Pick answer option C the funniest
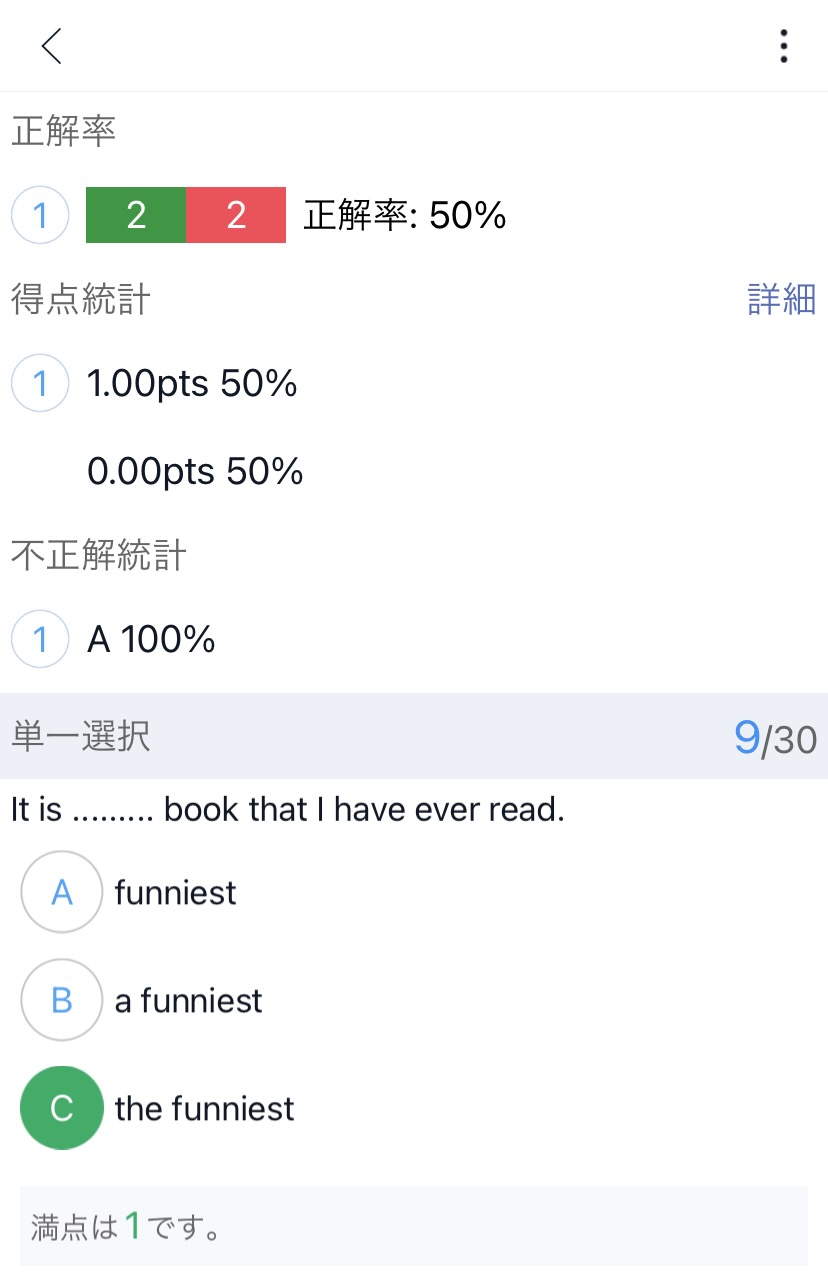The image size is (828, 1279). point(62,1108)
